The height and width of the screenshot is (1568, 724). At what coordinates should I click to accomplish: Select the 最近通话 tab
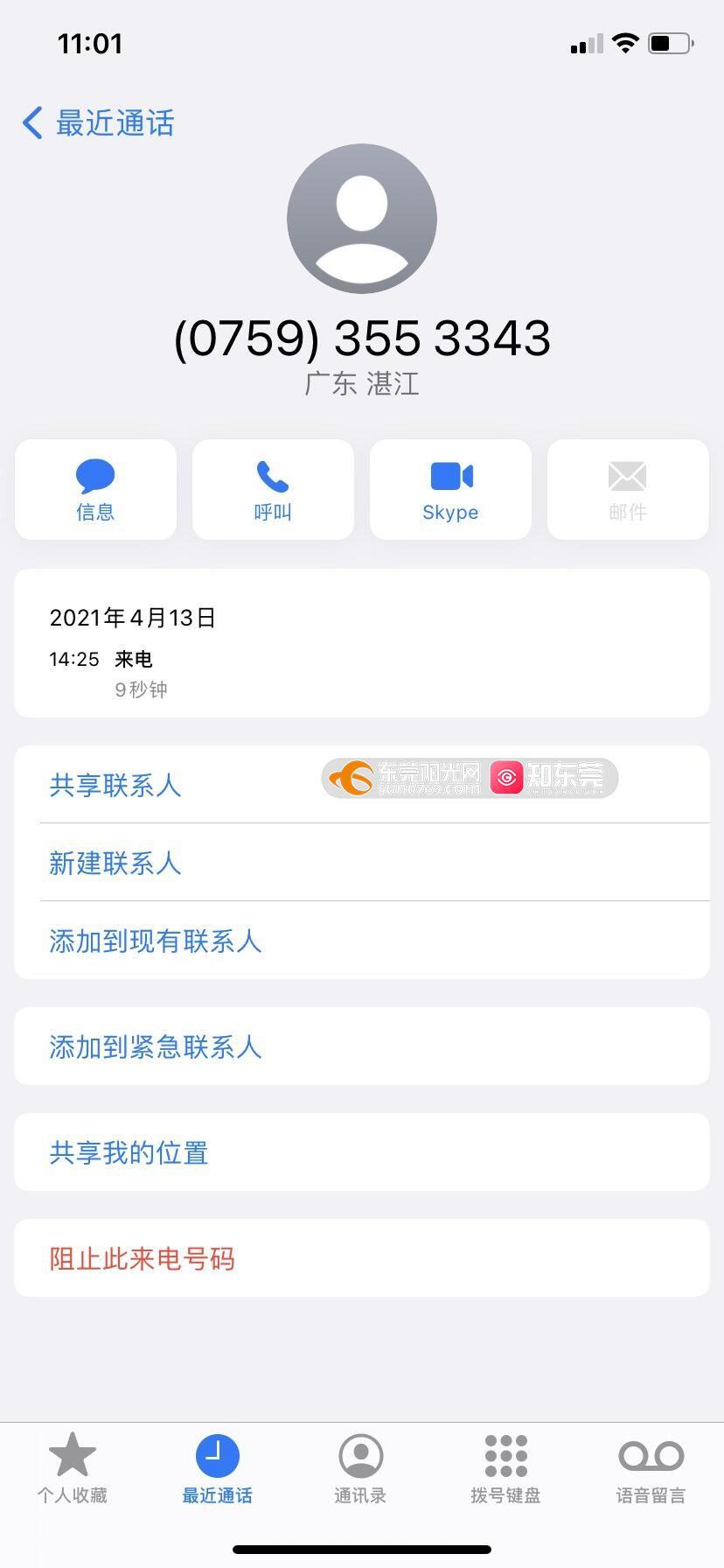point(217,1468)
